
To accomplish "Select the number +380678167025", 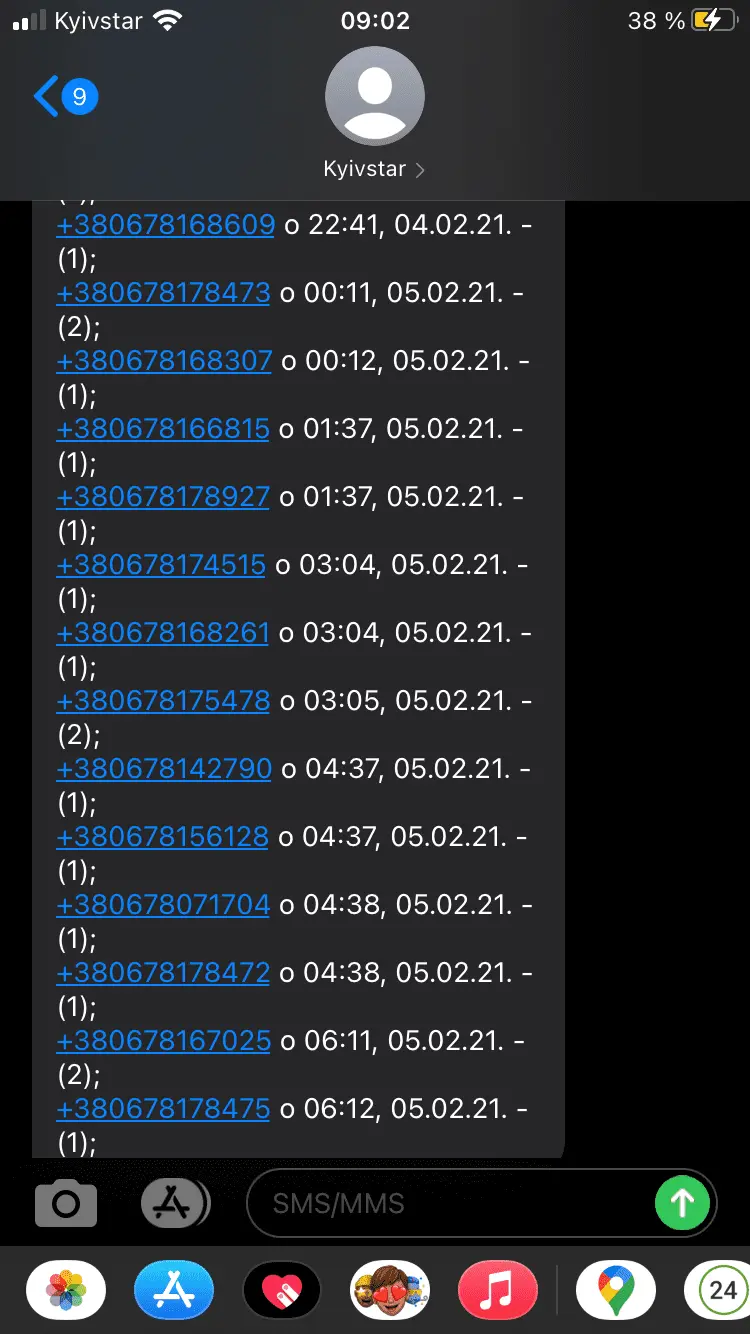I will click(164, 1041).
